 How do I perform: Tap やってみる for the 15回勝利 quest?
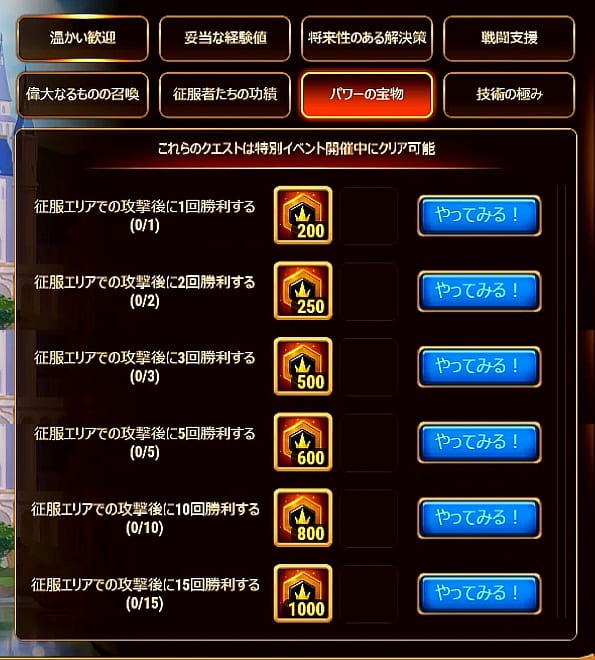pyautogui.click(x=479, y=593)
